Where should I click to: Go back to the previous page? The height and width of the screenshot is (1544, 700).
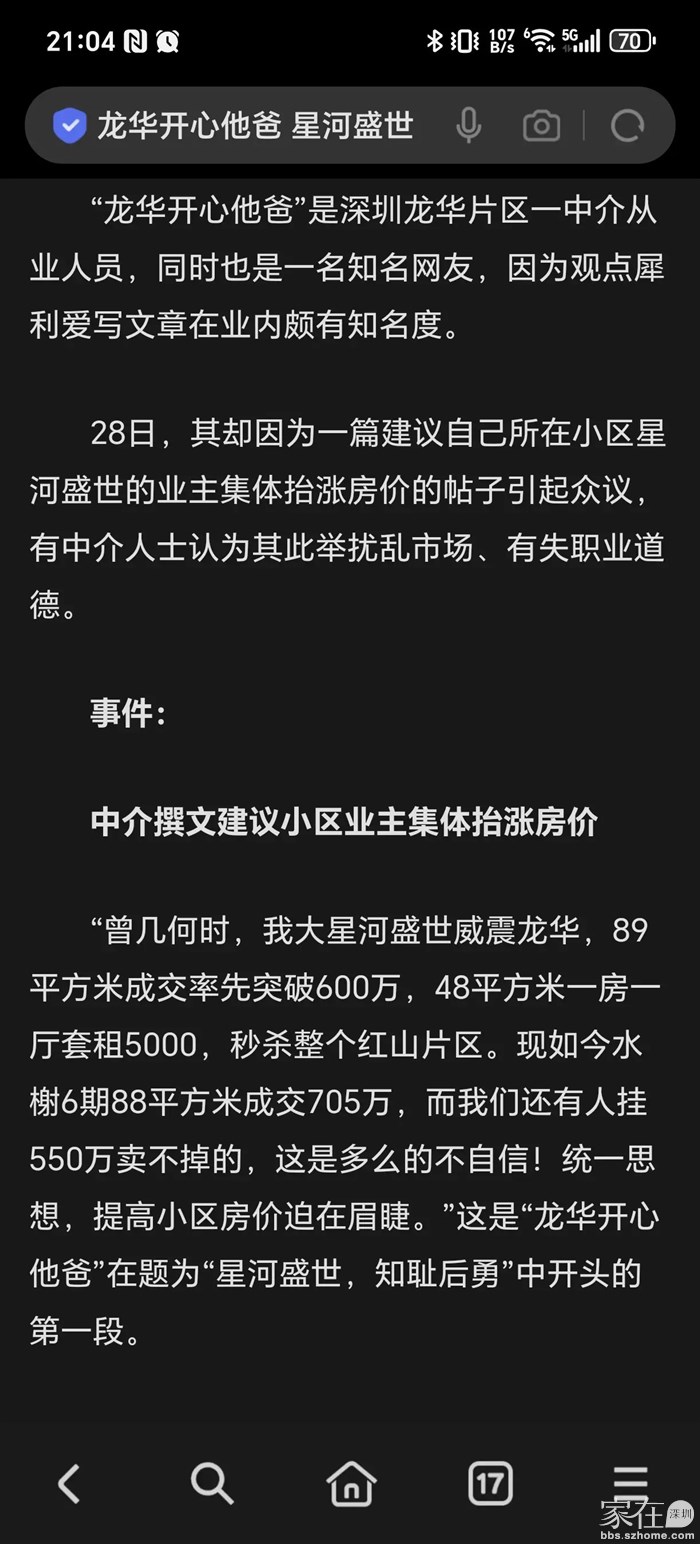tap(68, 1483)
